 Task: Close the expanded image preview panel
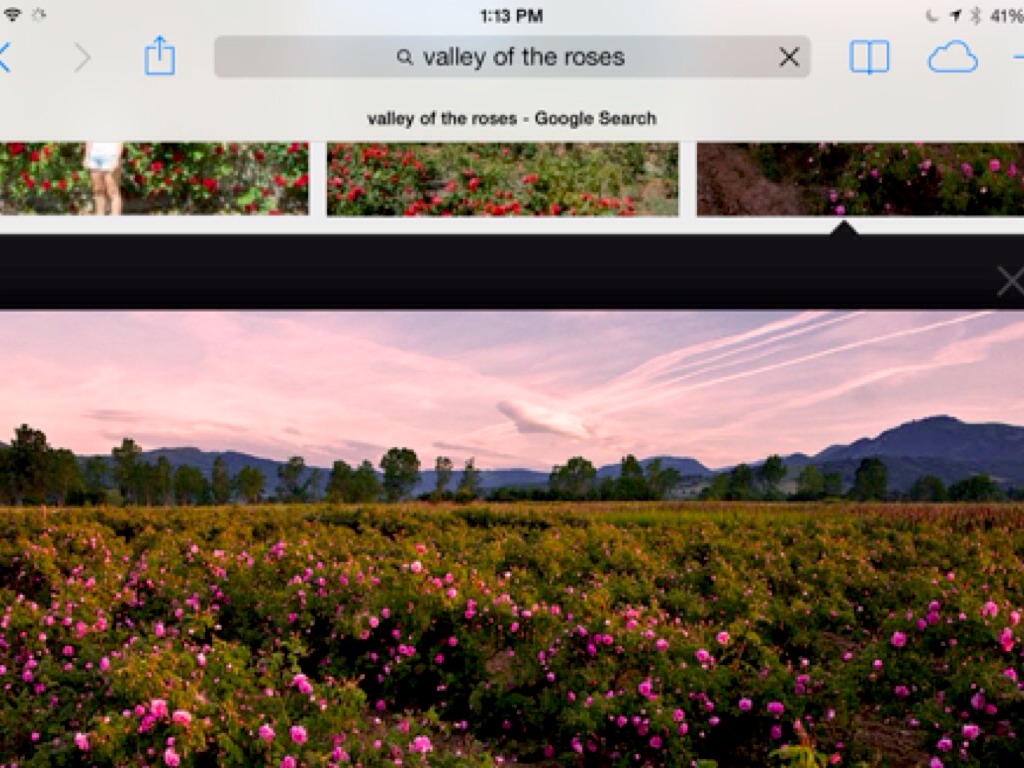coord(1010,282)
